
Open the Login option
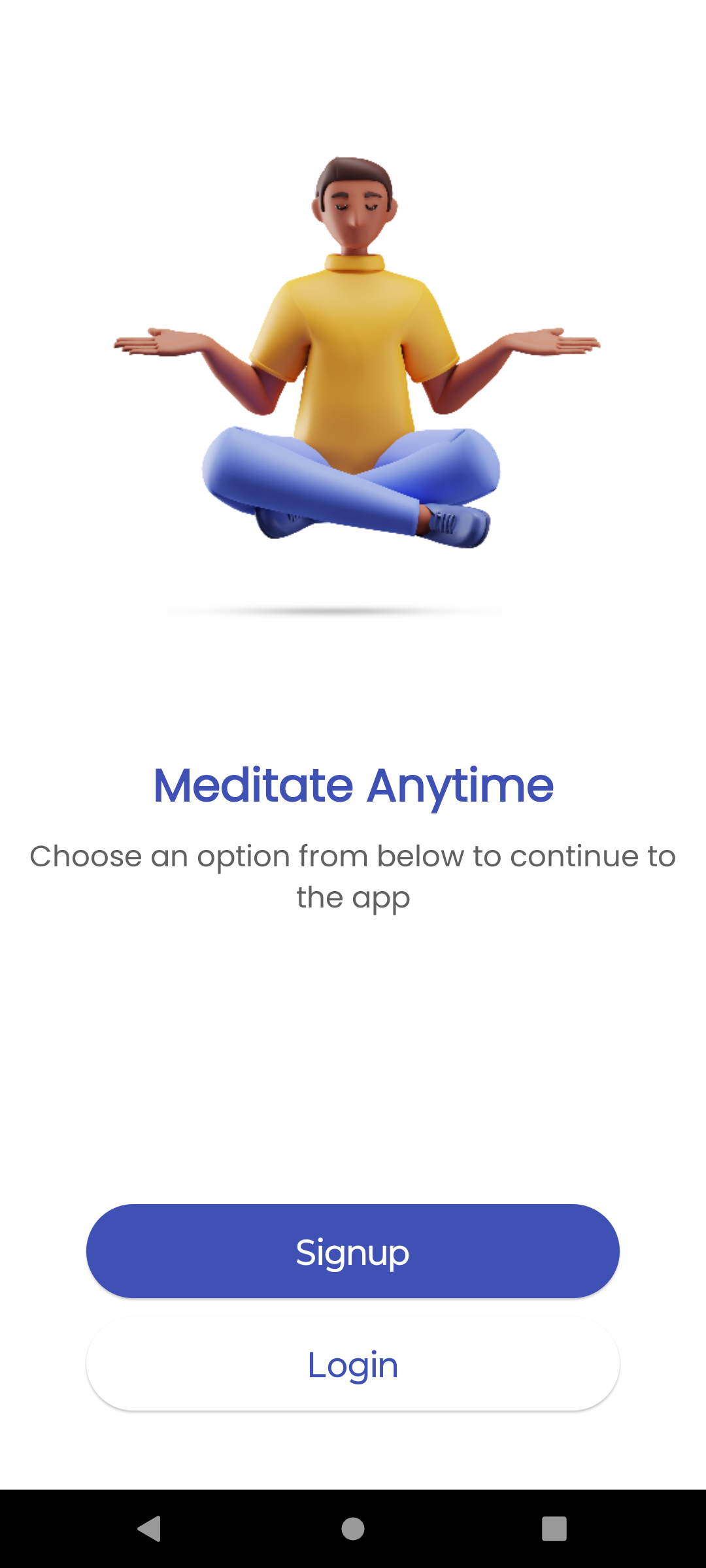pyautogui.click(x=353, y=1364)
